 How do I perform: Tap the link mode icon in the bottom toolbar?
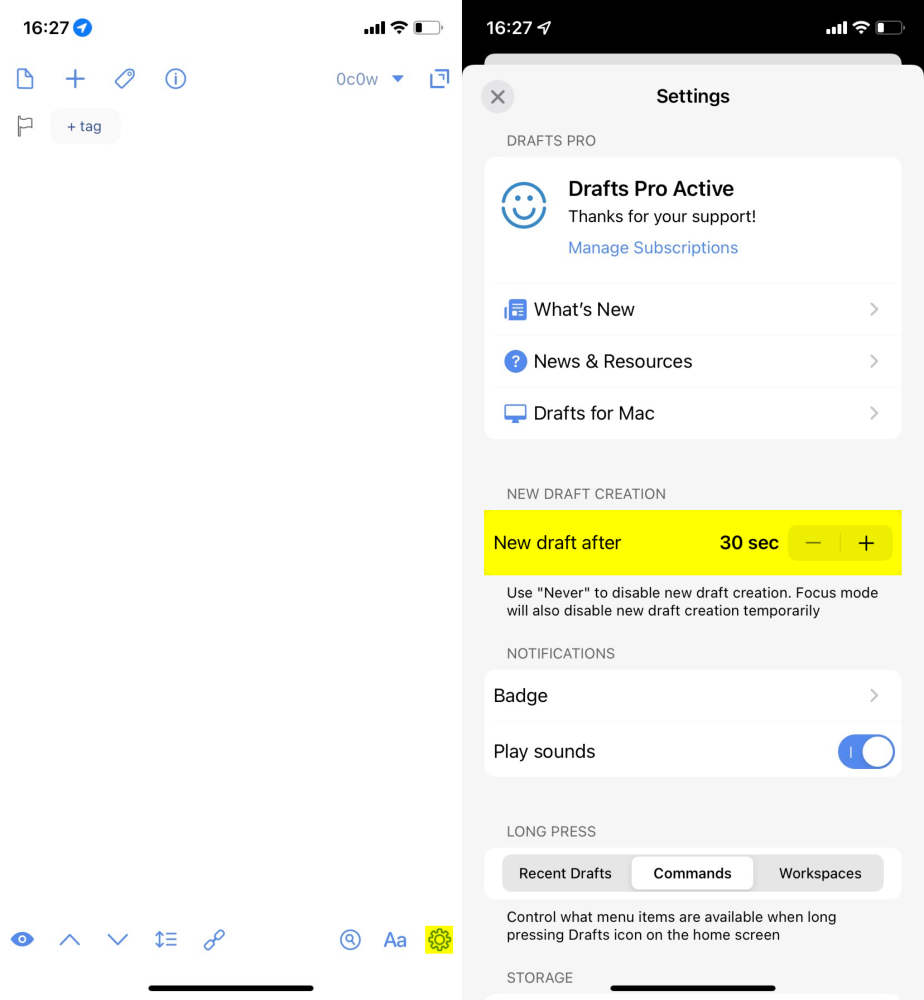tap(214, 939)
